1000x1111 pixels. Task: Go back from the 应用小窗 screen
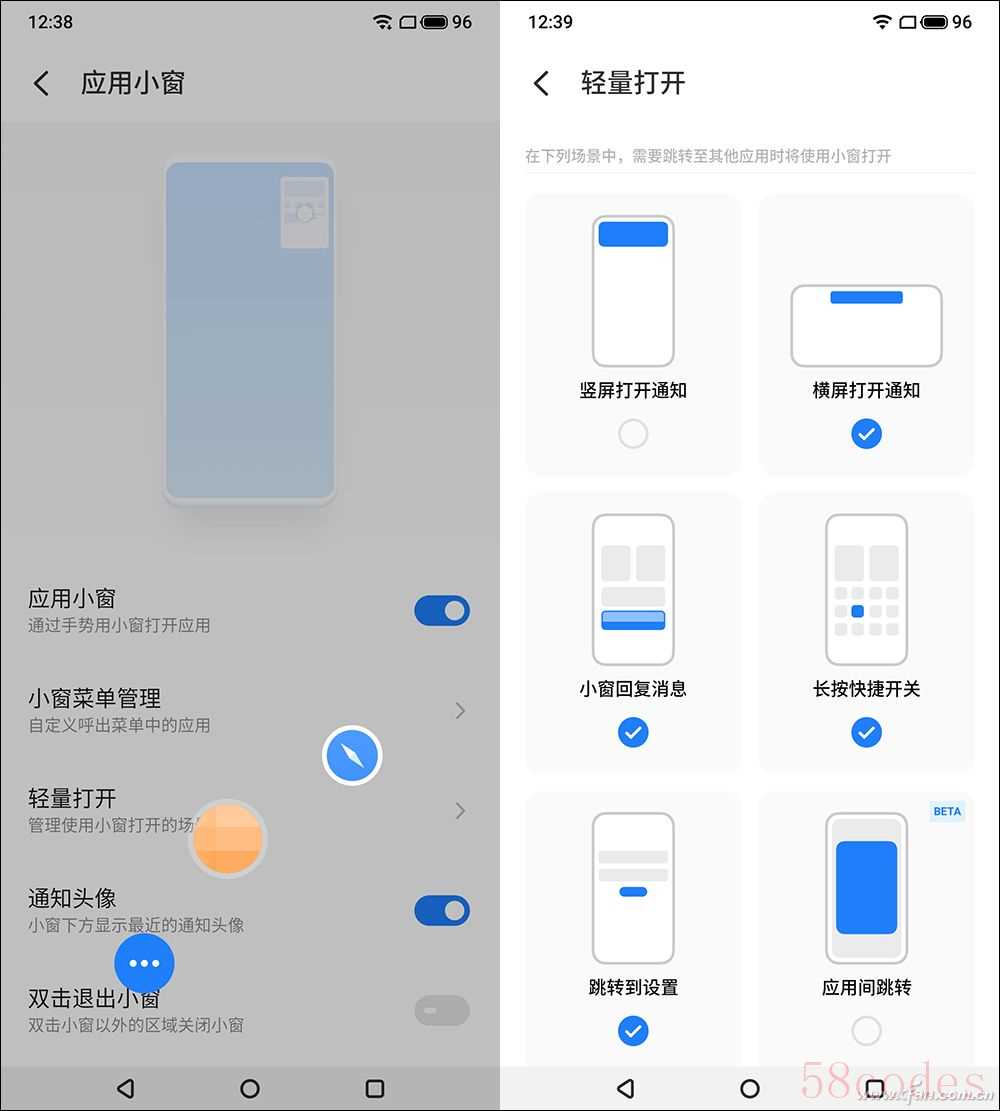coord(41,83)
